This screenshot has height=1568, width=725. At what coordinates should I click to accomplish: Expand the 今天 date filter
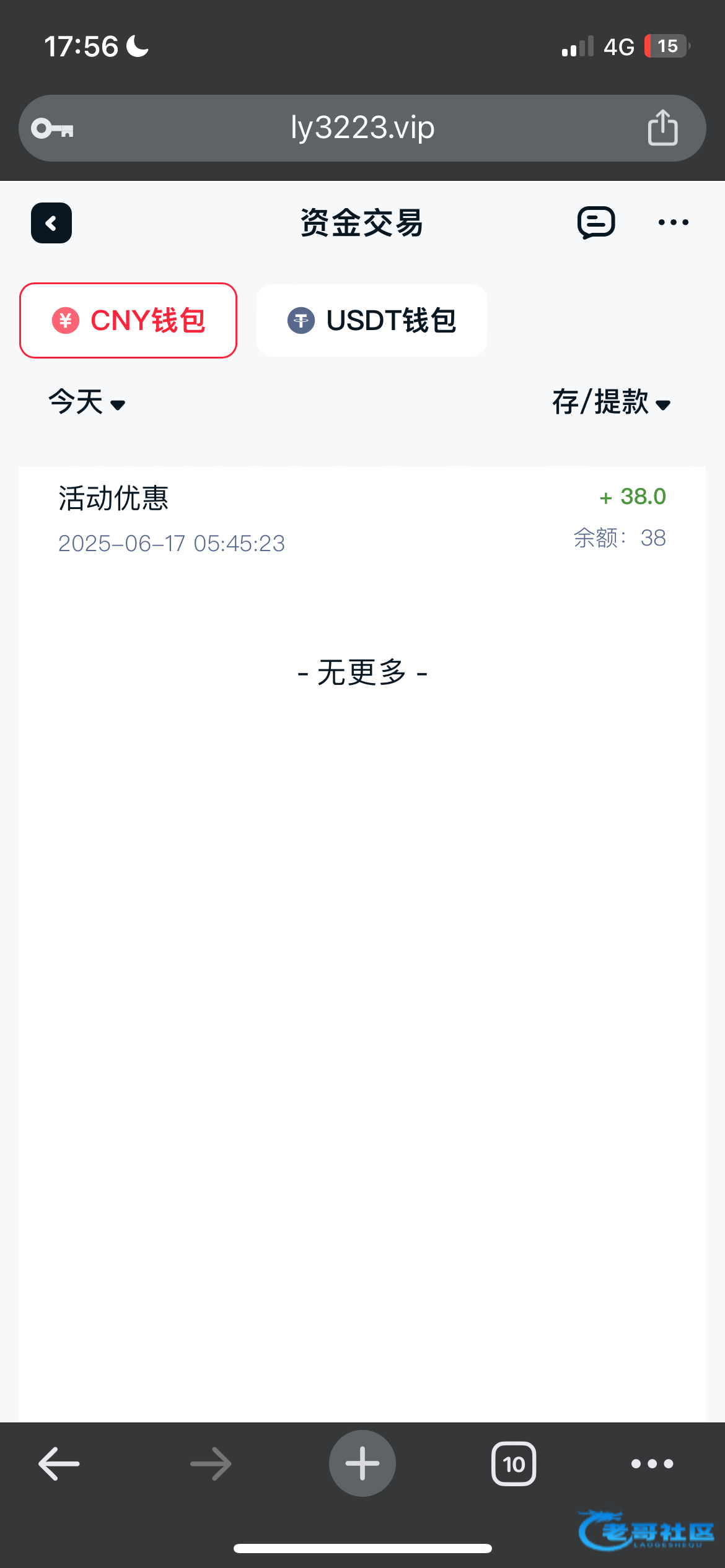click(87, 403)
